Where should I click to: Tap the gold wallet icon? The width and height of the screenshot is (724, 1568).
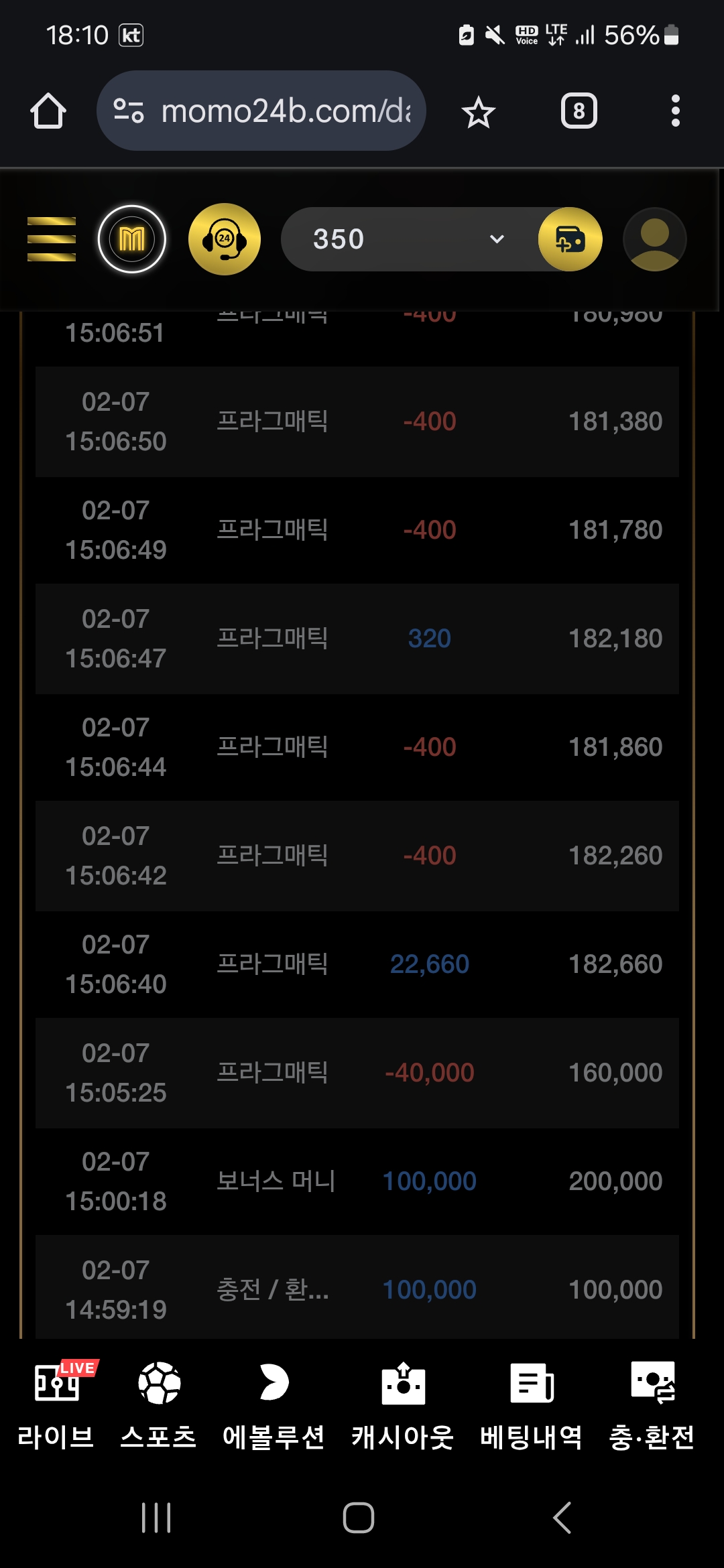coord(570,239)
